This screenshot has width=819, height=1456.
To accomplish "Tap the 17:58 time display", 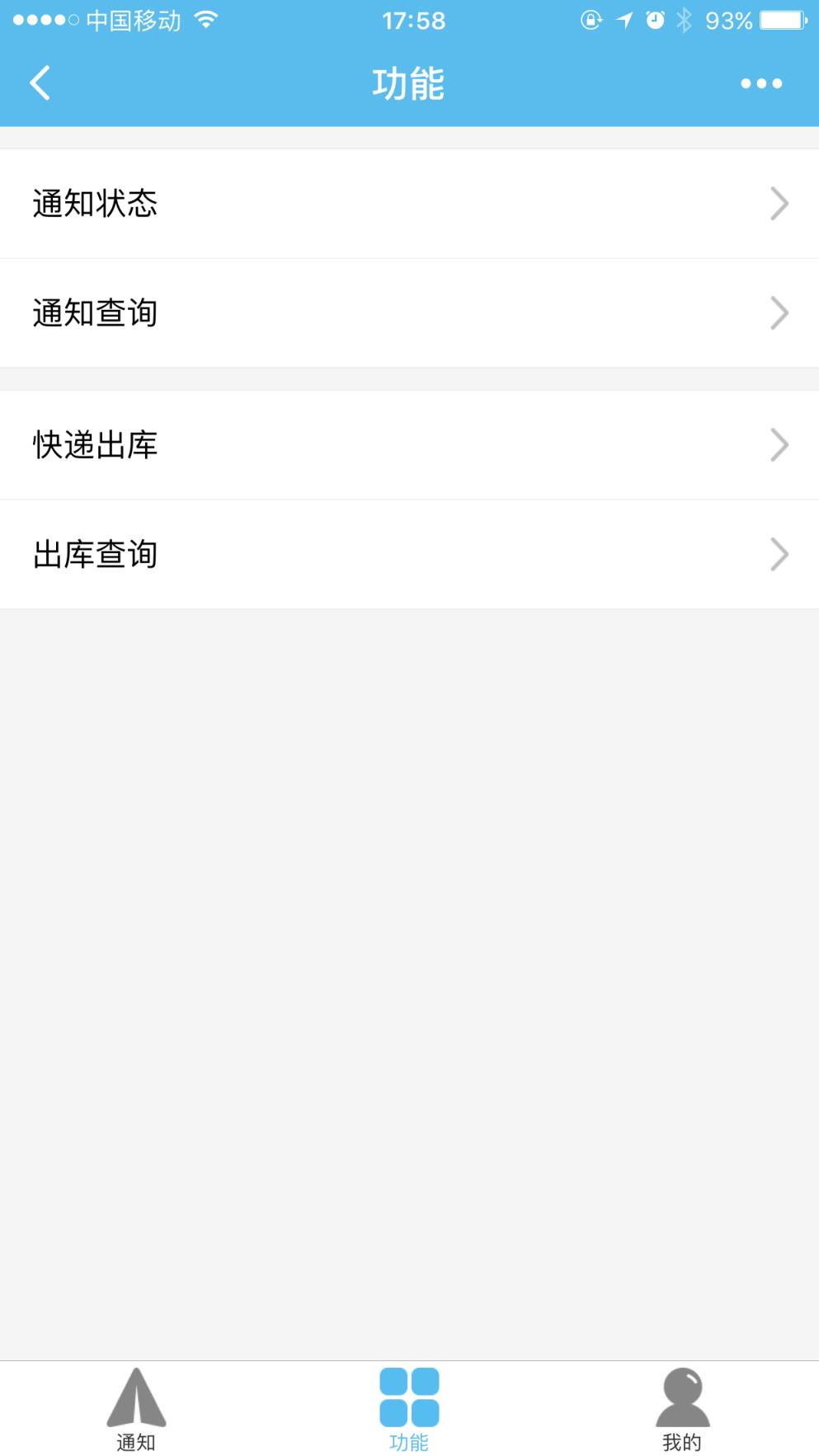I will [x=409, y=20].
